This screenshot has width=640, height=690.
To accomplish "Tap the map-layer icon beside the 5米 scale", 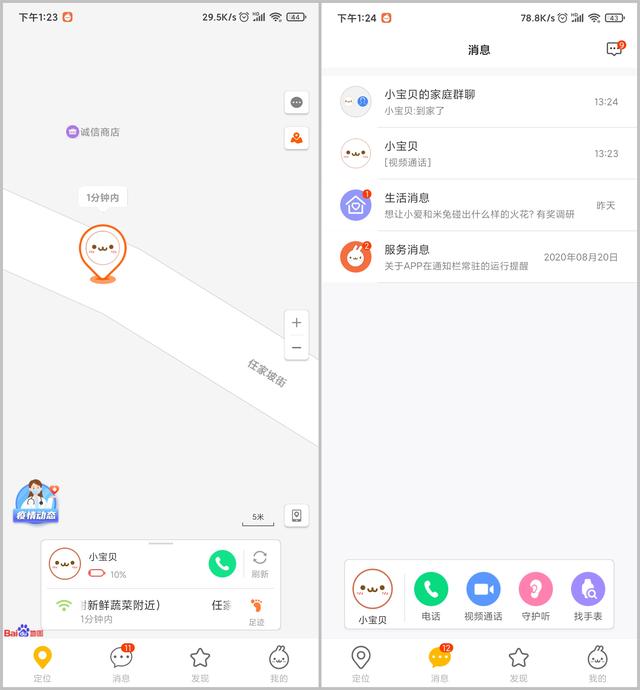I will [x=296, y=515].
